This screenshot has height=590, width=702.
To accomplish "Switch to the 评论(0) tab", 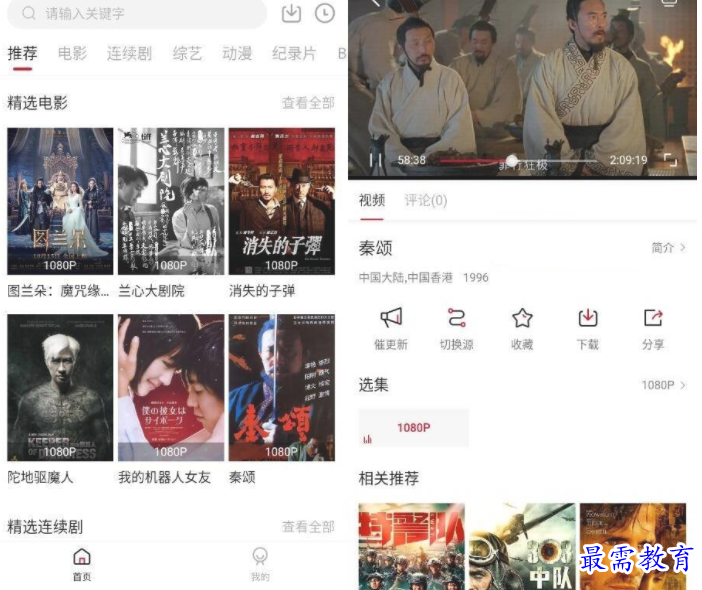I will click(x=425, y=201).
